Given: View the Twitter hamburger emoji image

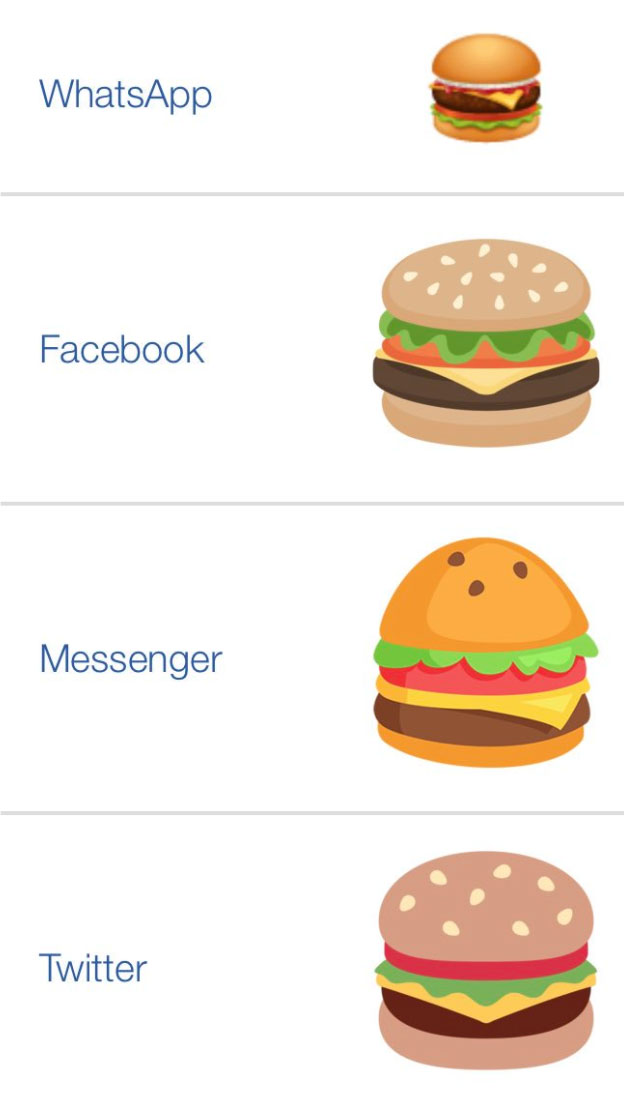Looking at the screenshot, I should tap(486, 960).
